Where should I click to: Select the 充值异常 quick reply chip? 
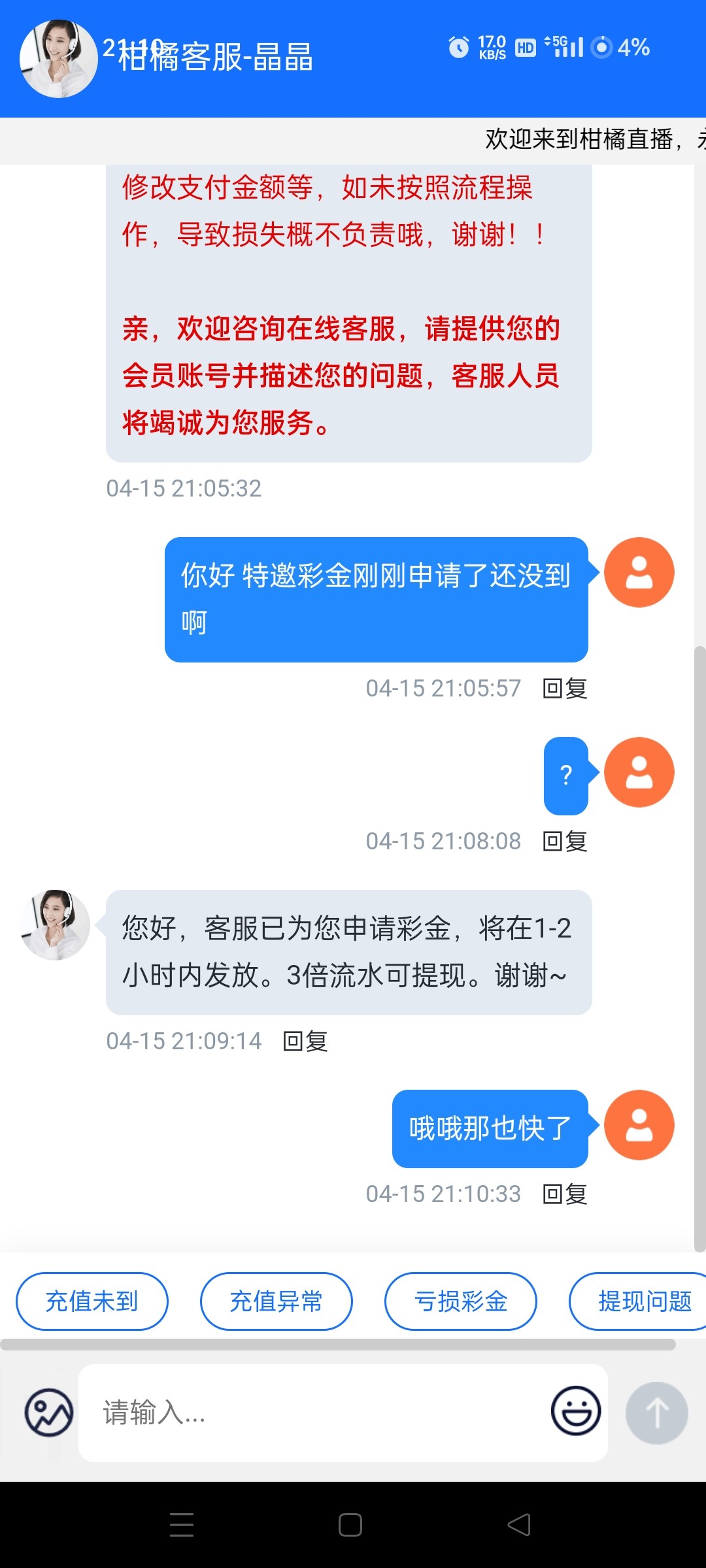(276, 1301)
